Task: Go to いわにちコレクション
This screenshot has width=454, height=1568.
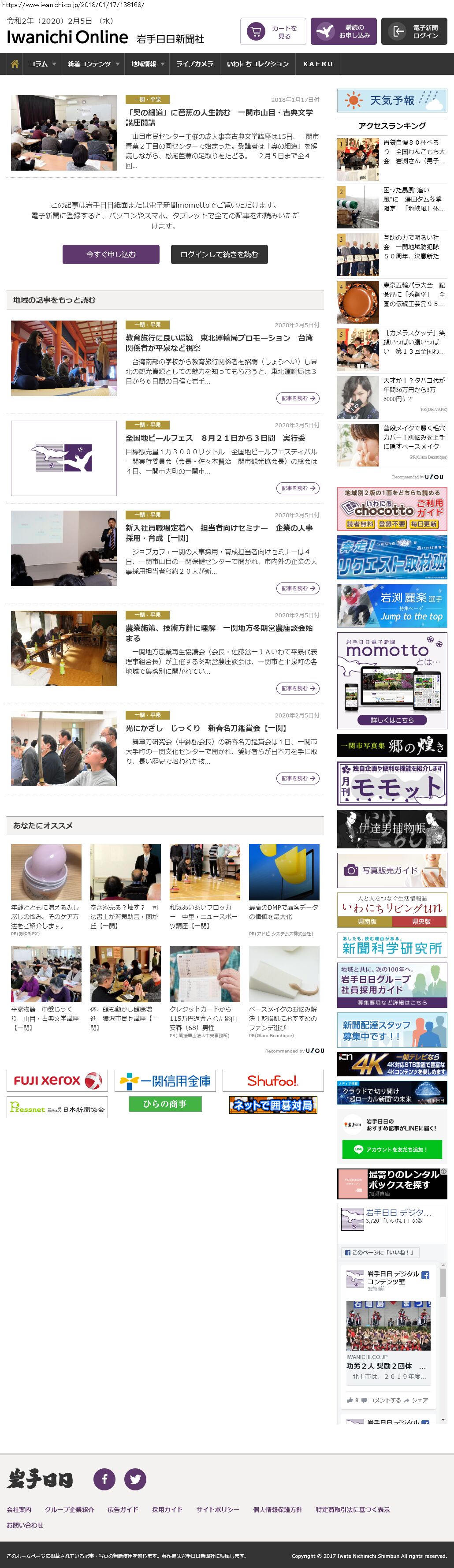Action: pyautogui.click(x=257, y=64)
